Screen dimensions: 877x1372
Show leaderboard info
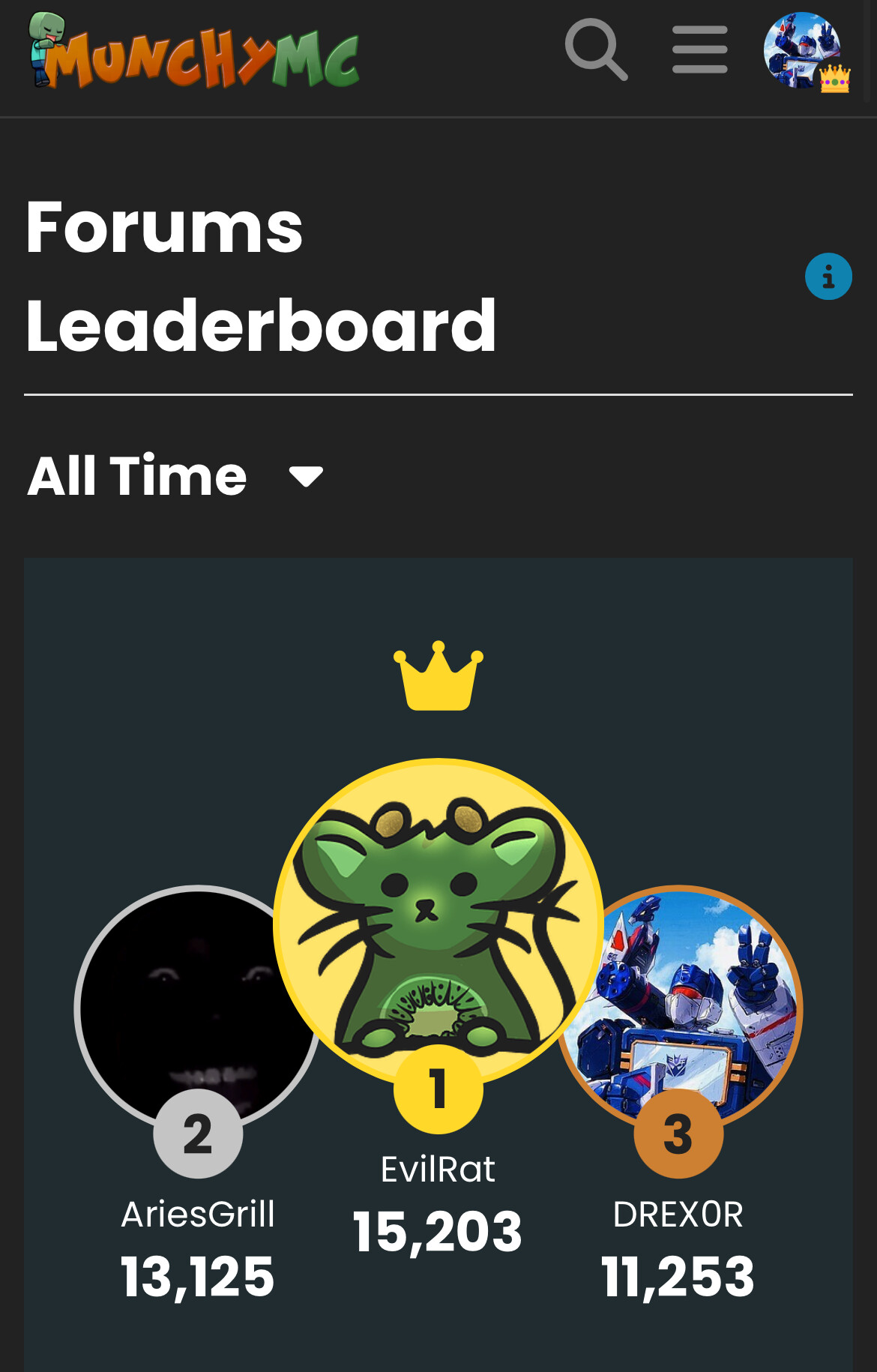828,277
